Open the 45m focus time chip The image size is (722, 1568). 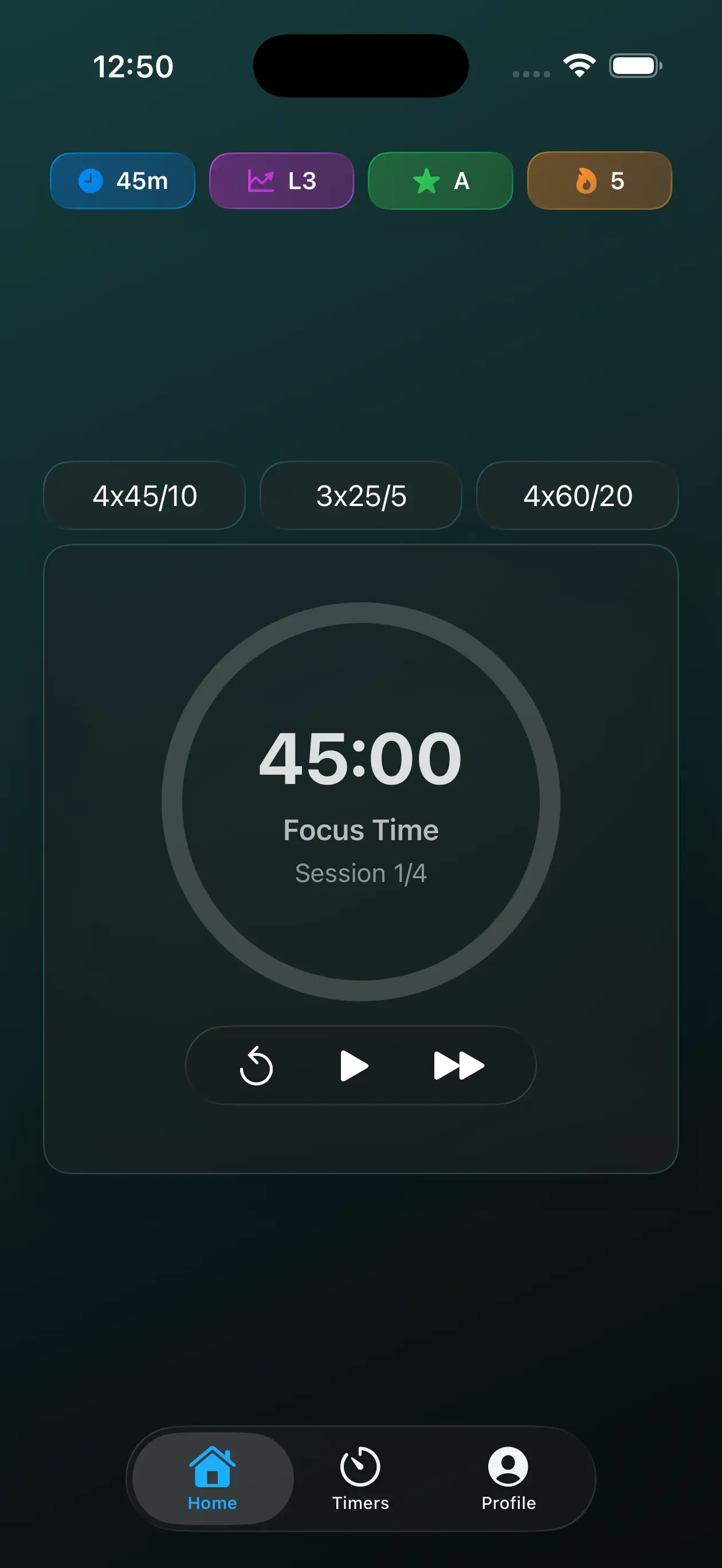(123, 181)
